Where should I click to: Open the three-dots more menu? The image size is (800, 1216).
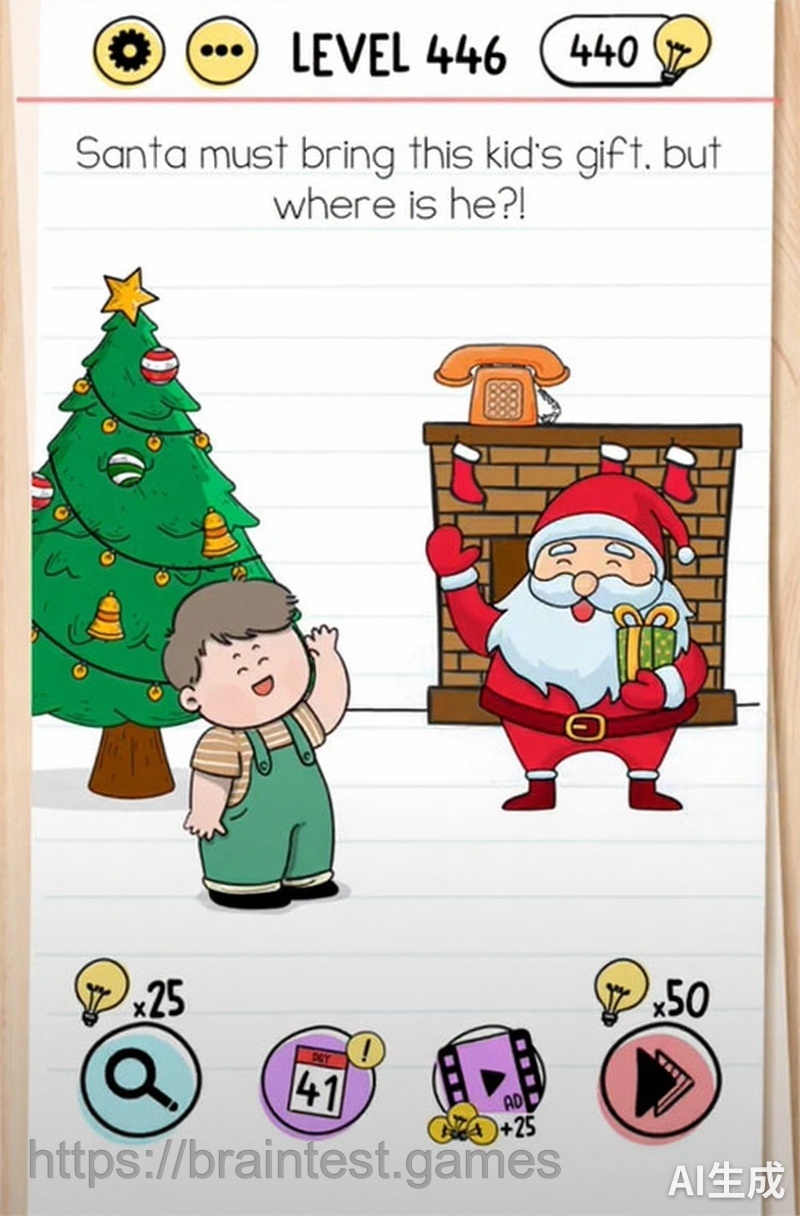click(x=222, y=50)
